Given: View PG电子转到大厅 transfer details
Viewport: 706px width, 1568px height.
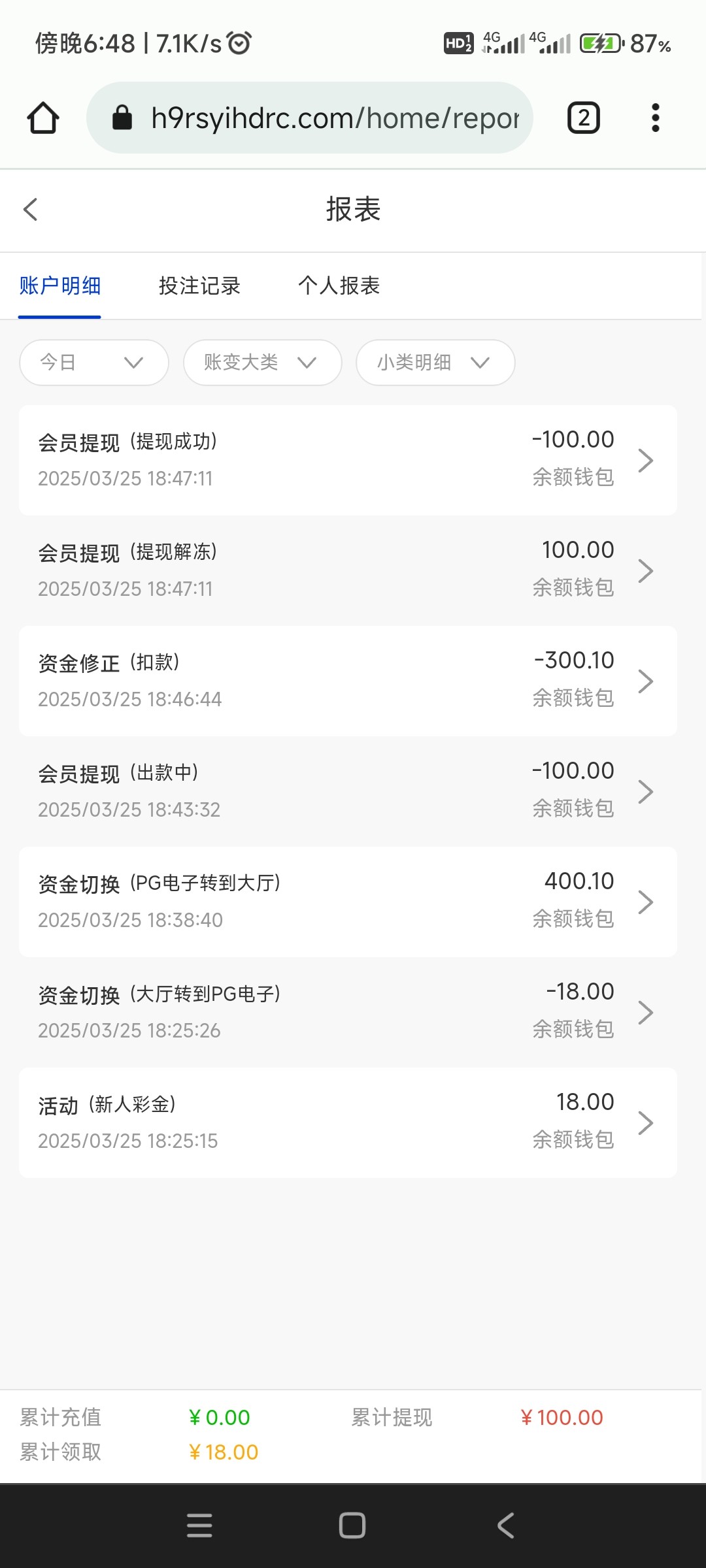Looking at the screenshot, I should coord(348,902).
